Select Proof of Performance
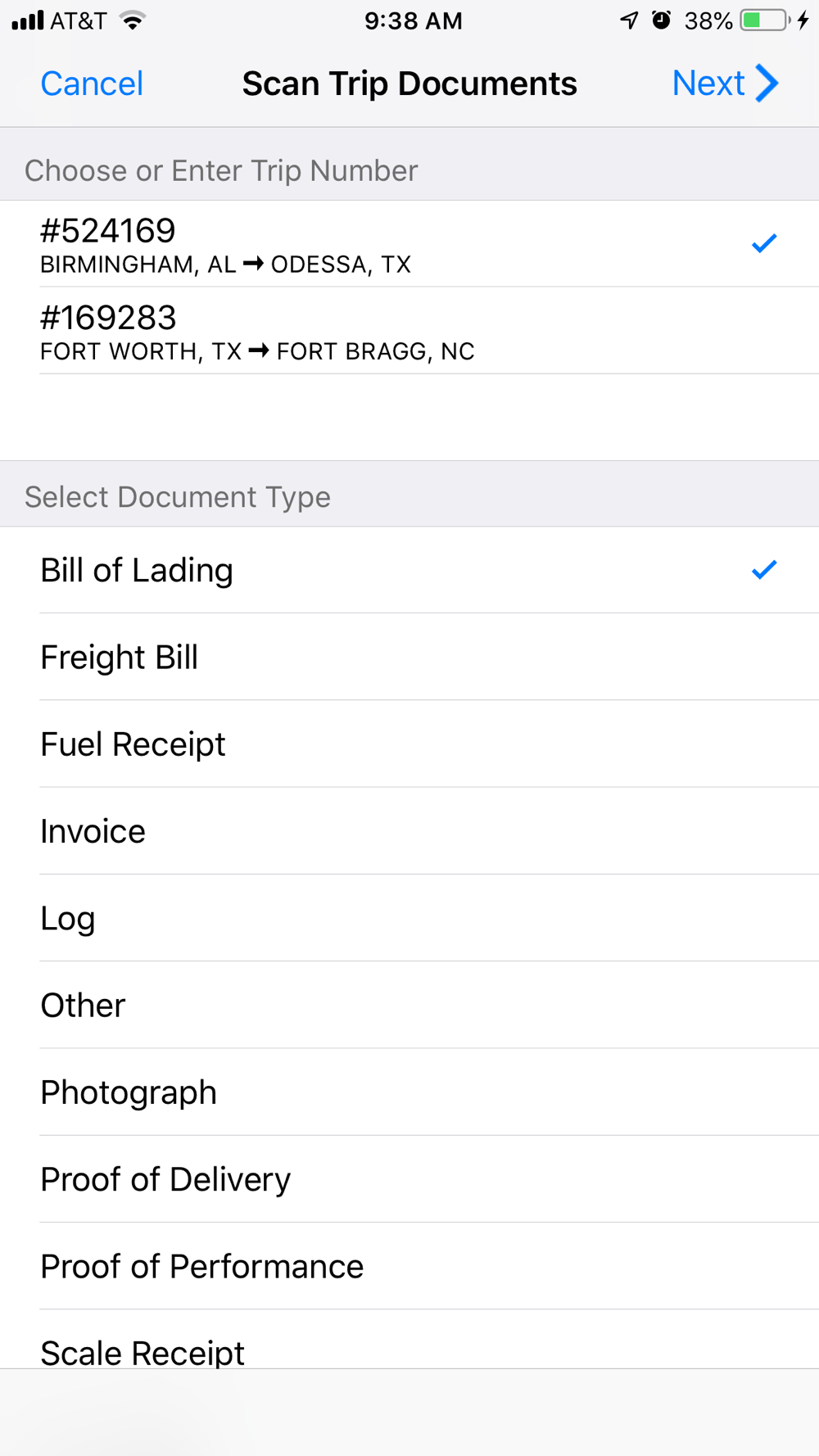 pyautogui.click(x=409, y=1266)
